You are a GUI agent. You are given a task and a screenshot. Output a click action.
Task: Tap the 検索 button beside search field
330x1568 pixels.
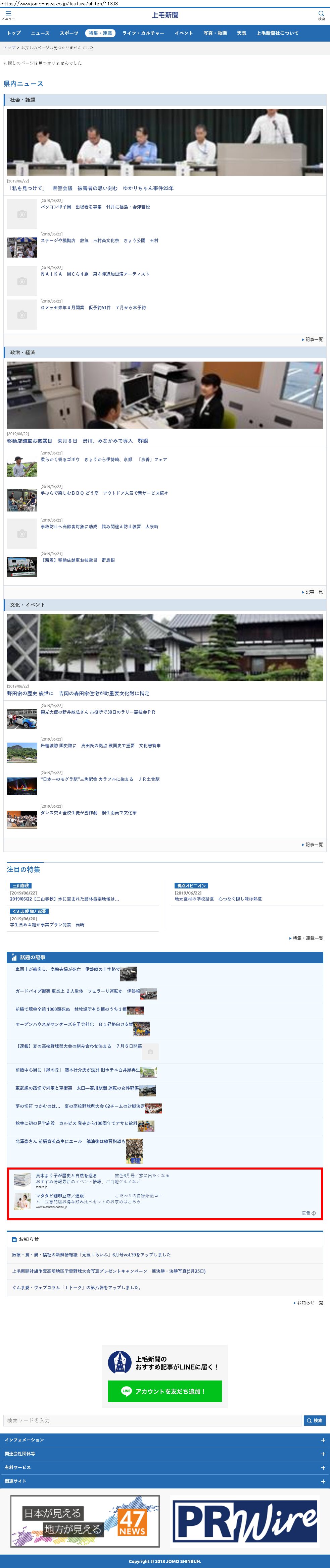pos(315,1421)
